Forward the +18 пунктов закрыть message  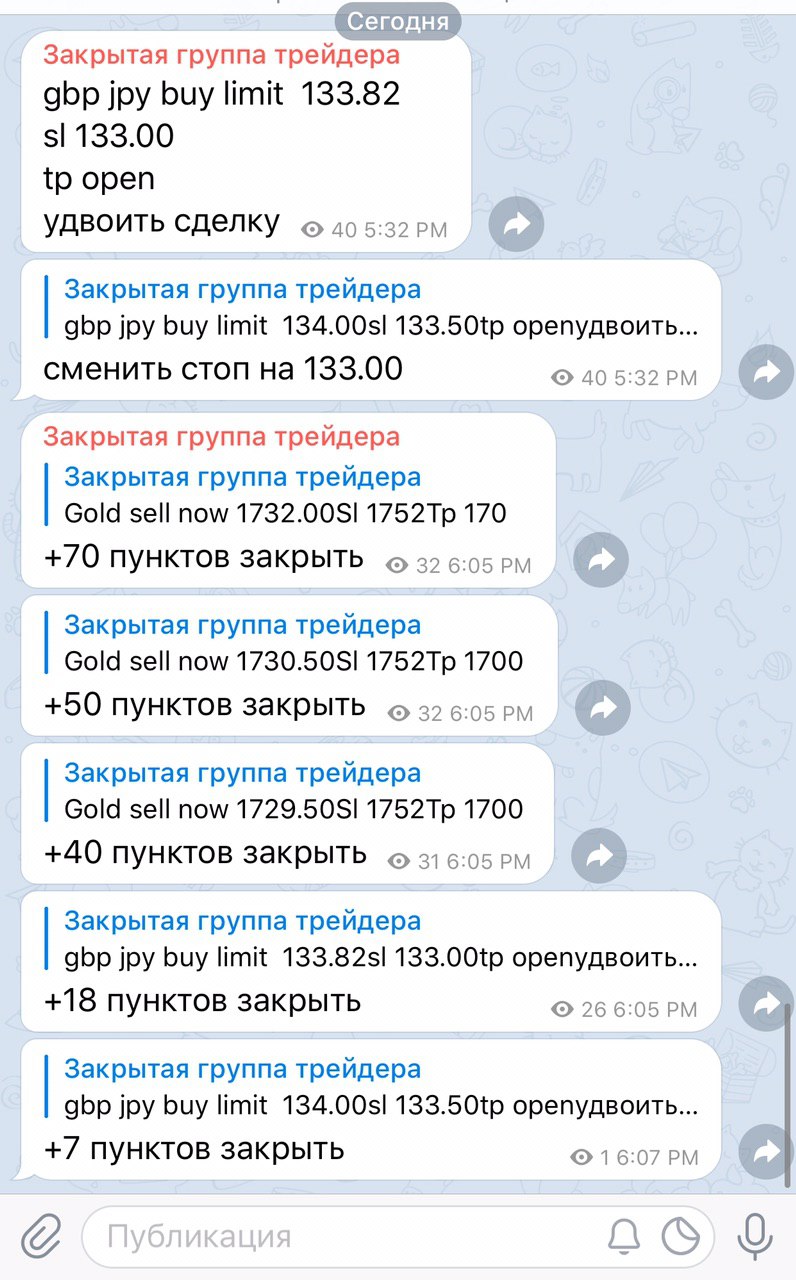pos(766,1004)
